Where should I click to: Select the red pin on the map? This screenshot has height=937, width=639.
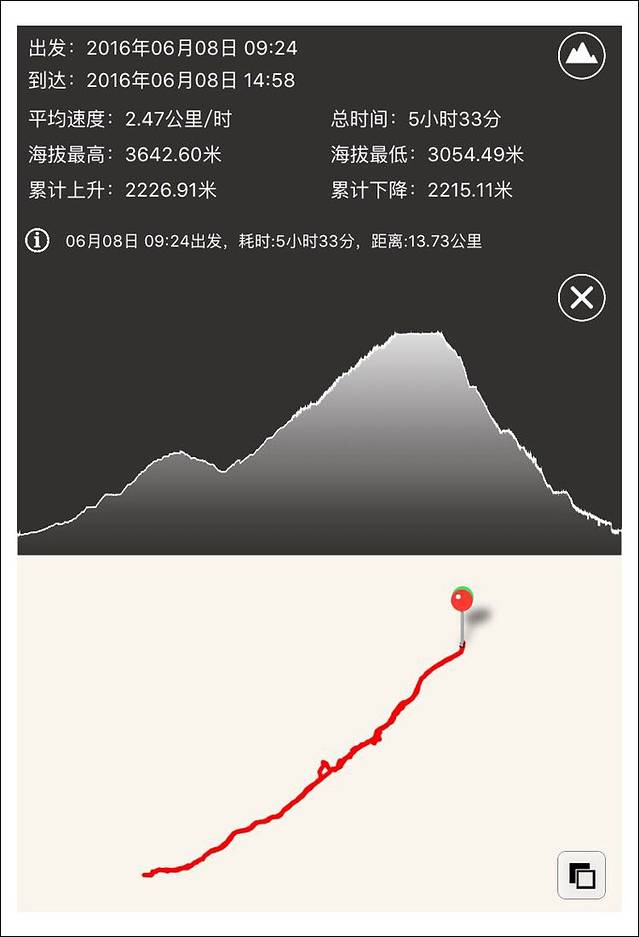click(x=462, y=601)
